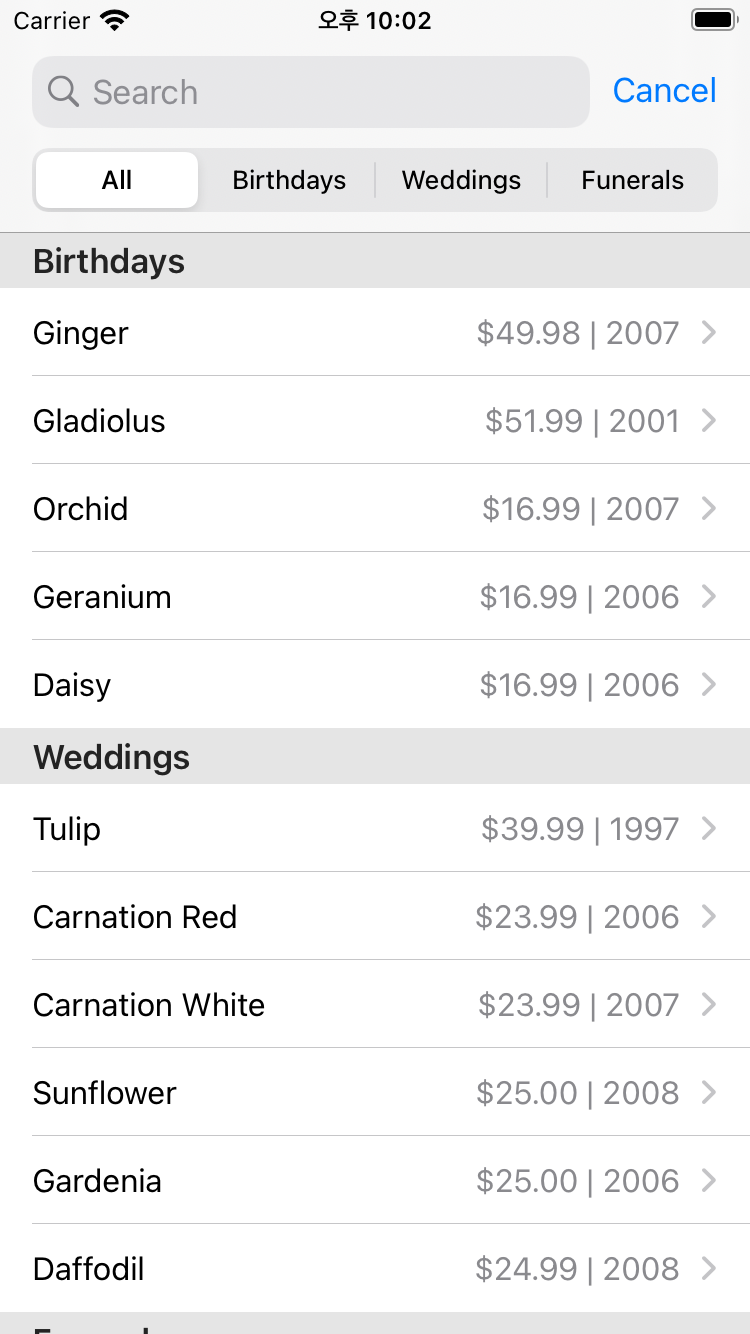View the Orchid entry
Image resolution: width=750 pixels, height=1334 pixels.
click(375, 509)
